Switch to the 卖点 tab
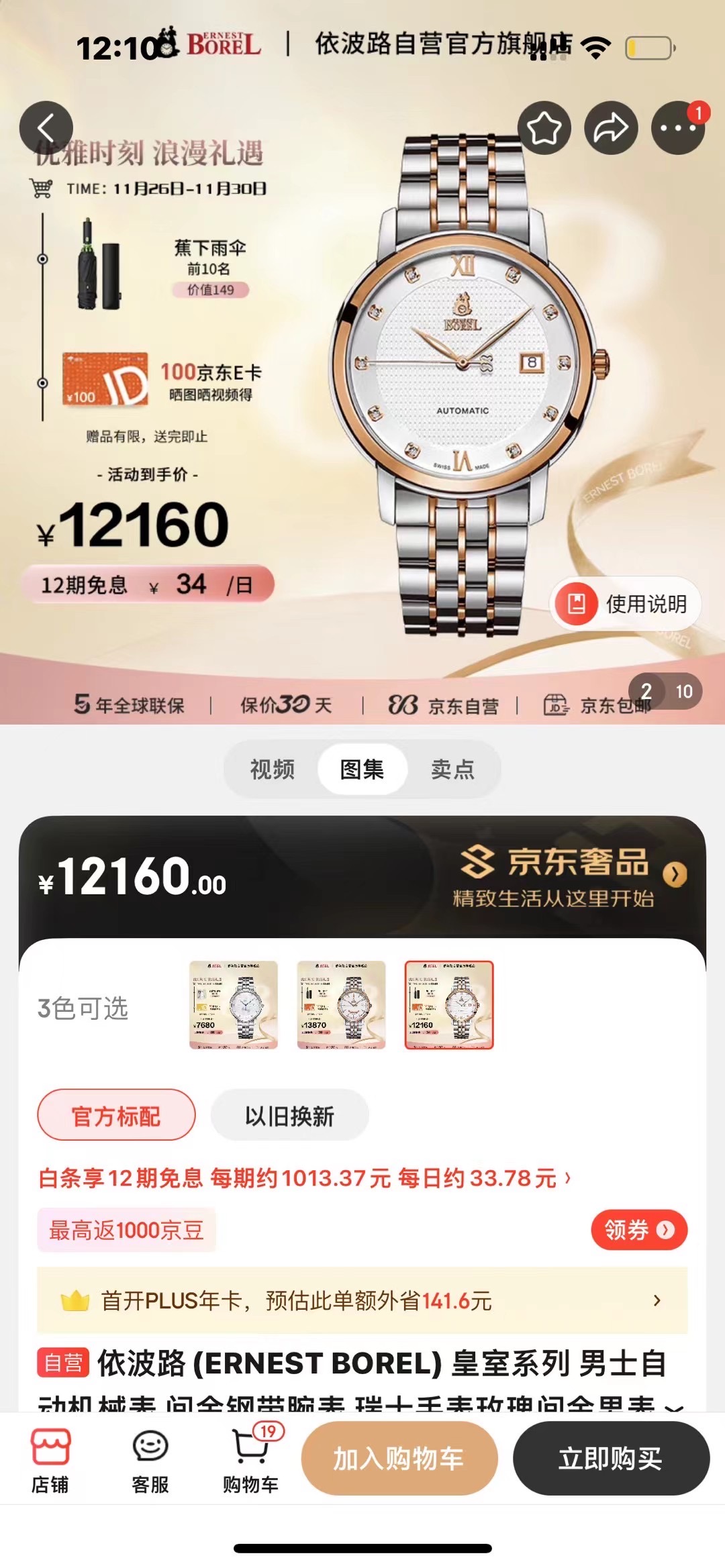Viewport: 725px width, 1568px height. point(452,769)
